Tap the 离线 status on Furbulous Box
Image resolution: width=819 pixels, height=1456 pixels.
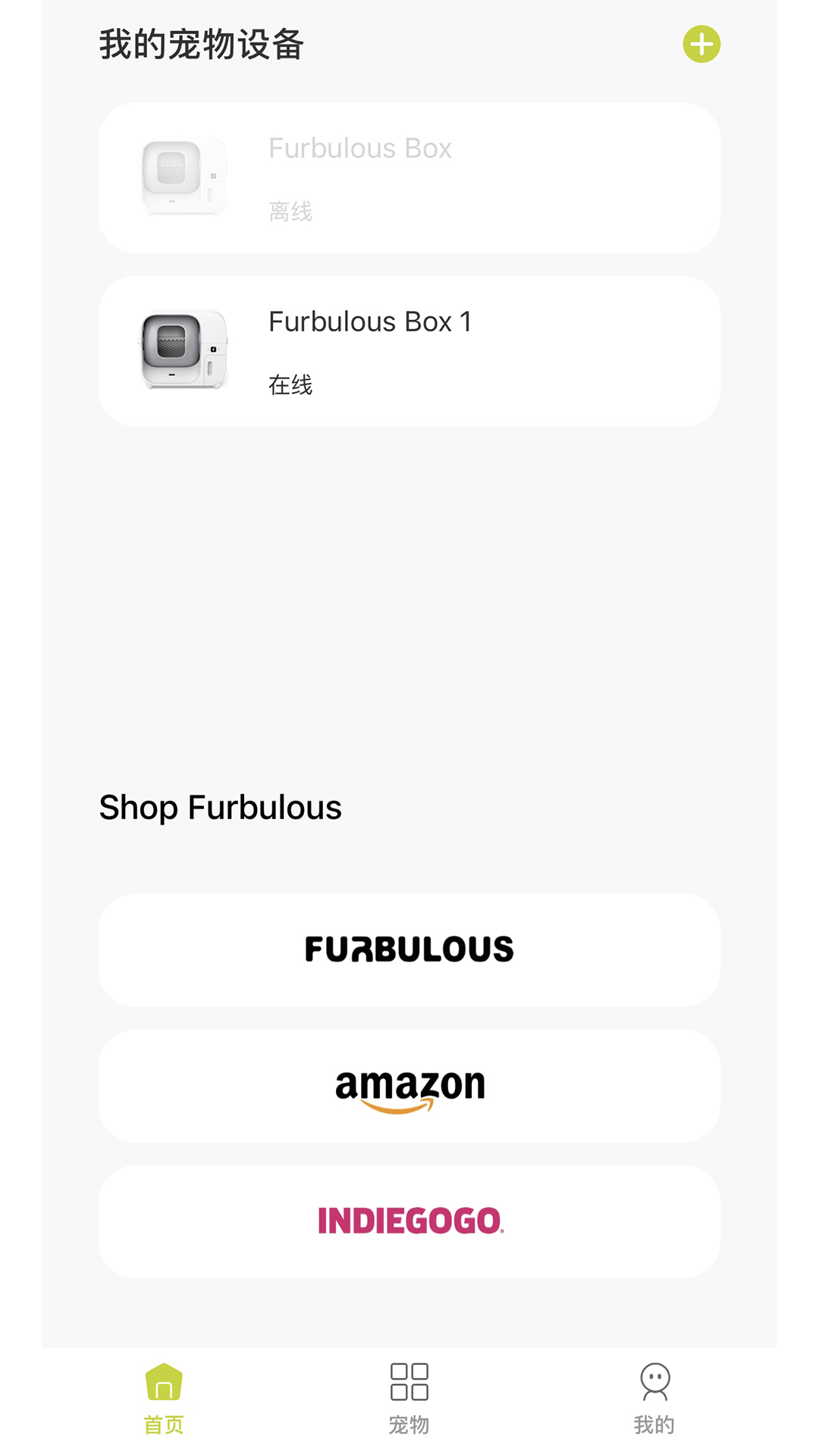coord(290,212)
